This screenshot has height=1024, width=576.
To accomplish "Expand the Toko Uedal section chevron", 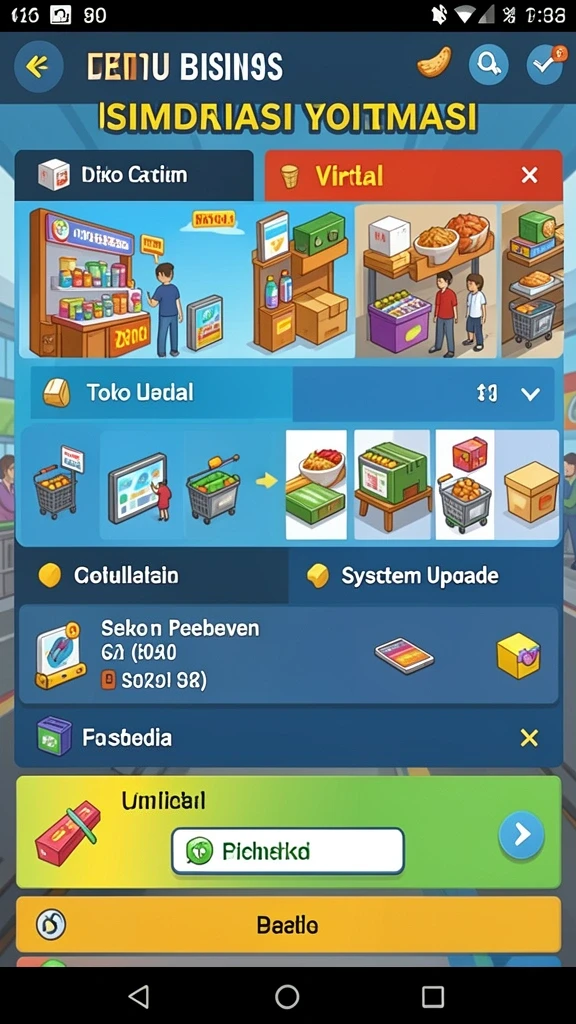I will coord(530,393).
